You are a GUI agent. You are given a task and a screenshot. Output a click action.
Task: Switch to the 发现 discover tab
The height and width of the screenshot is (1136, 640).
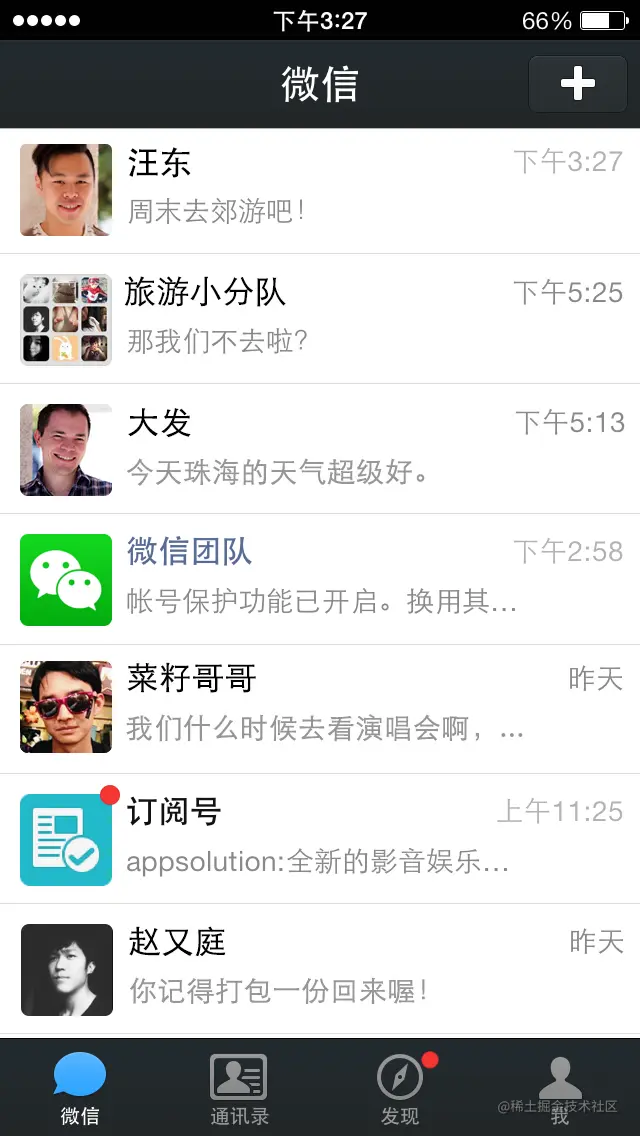point(400,1088)
